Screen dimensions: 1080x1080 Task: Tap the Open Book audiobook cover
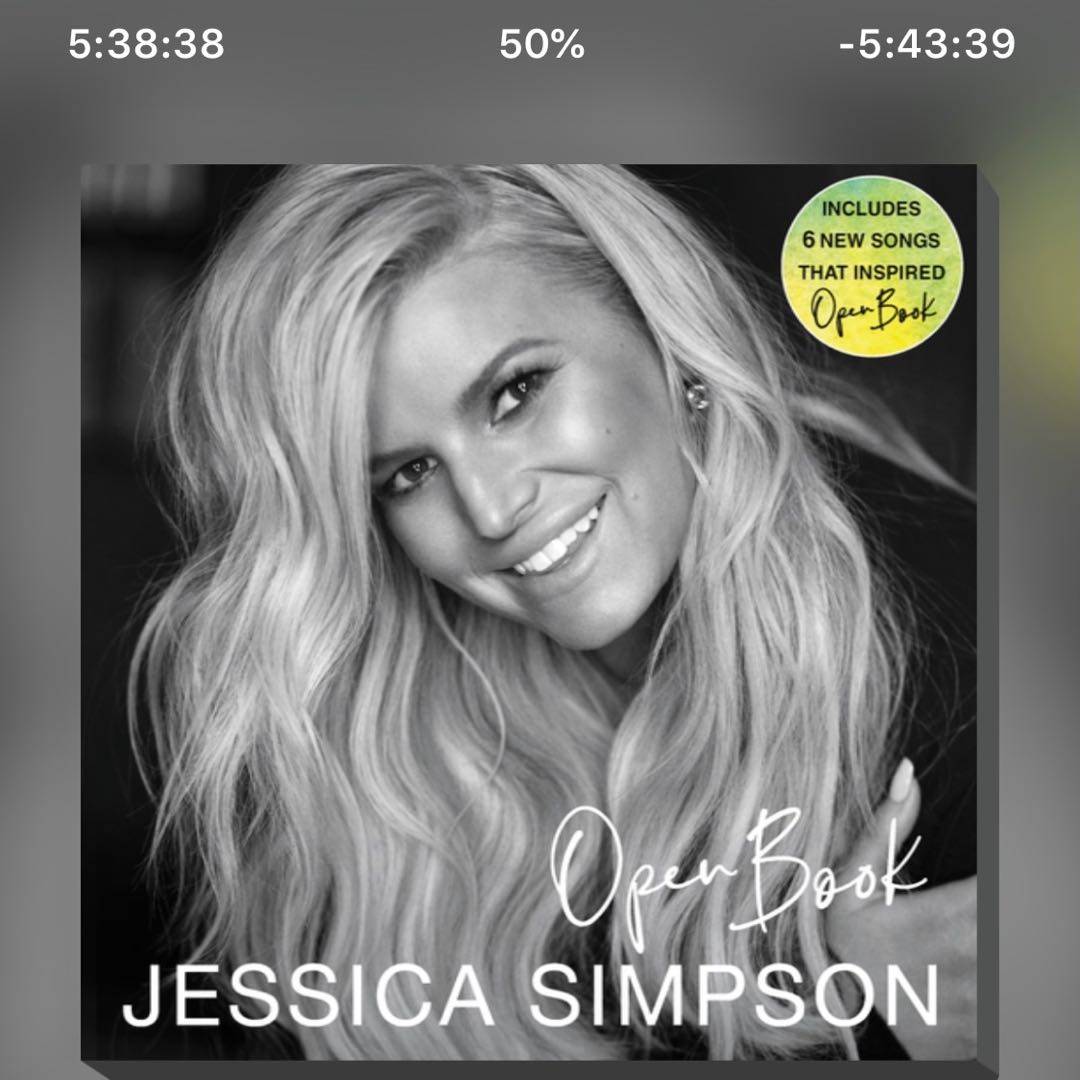tap(528, 610)
